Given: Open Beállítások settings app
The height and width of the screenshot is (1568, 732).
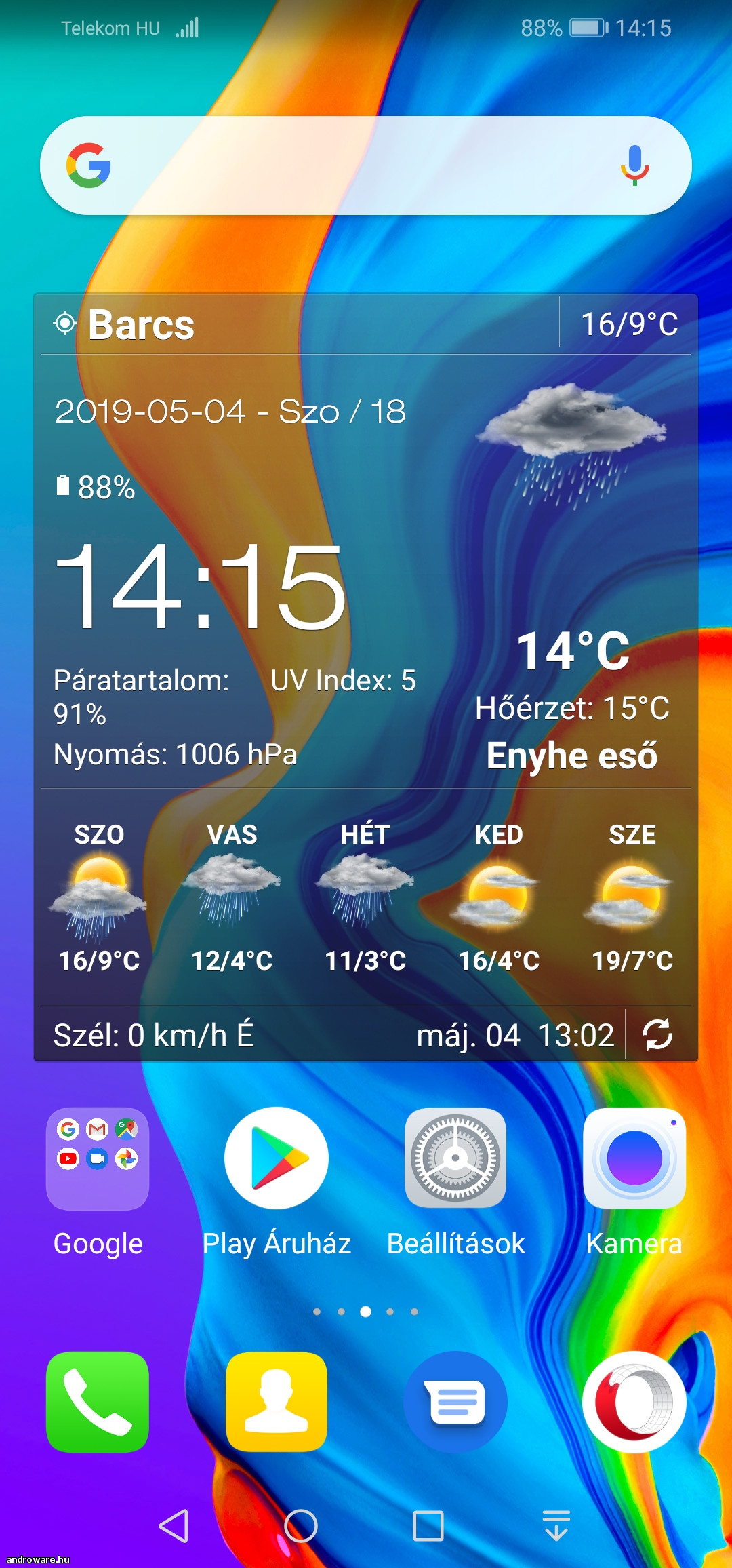Looking at the screenshot, I should [x=455, y=1158].
